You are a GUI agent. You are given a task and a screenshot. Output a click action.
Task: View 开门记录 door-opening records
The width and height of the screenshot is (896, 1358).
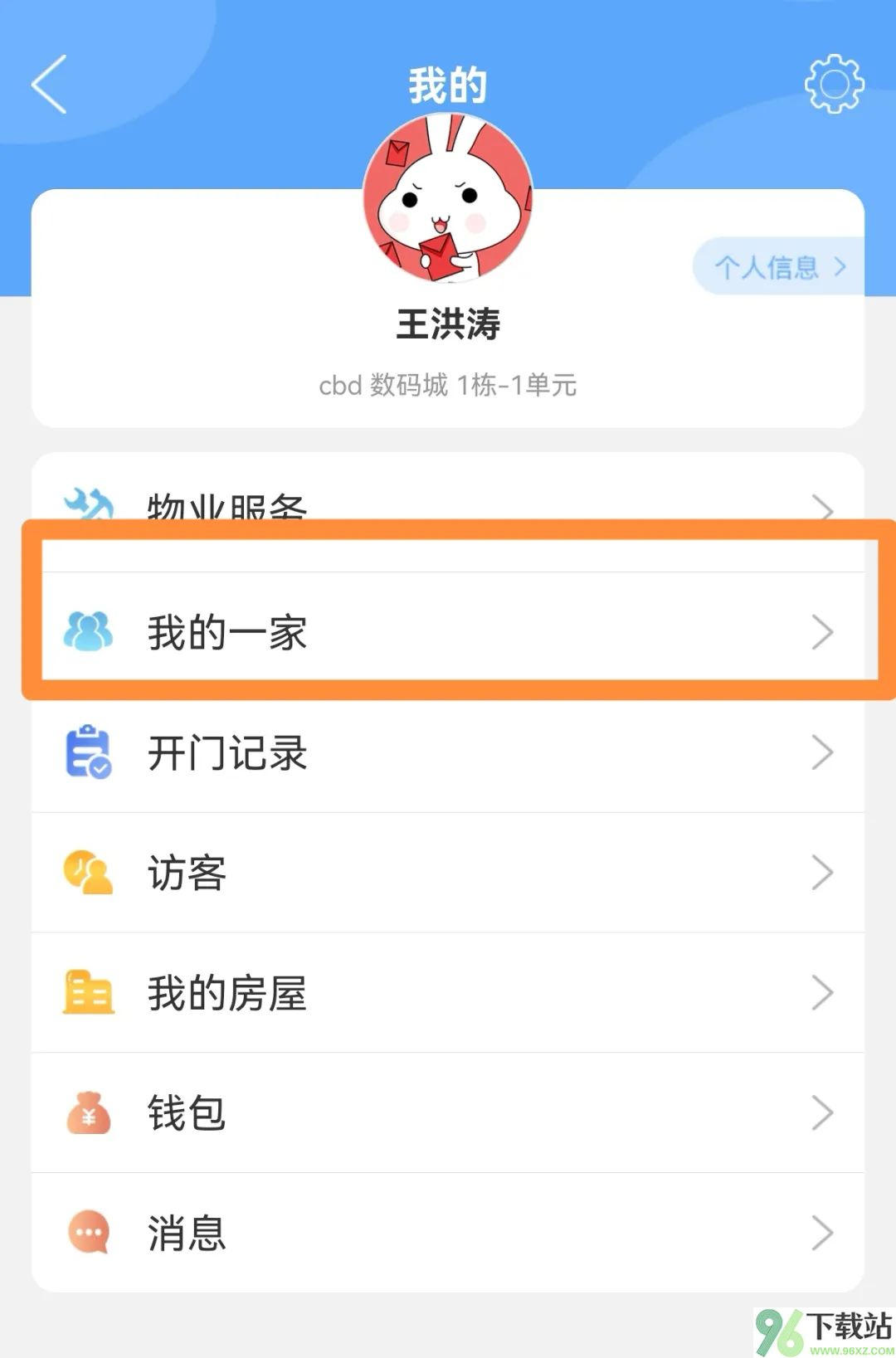[448, 752]
